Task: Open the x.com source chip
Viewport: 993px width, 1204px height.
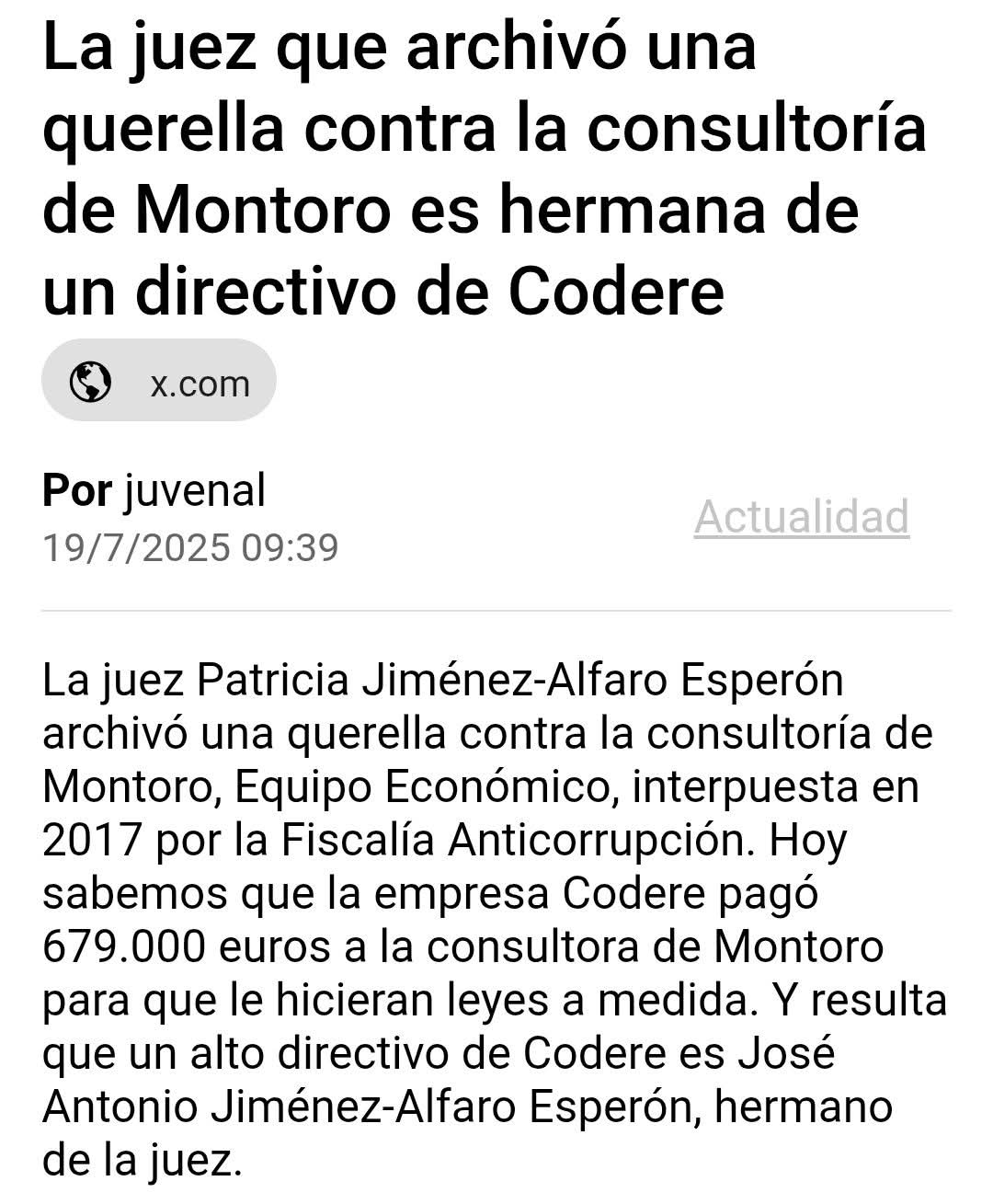Action: click(159, 382)
